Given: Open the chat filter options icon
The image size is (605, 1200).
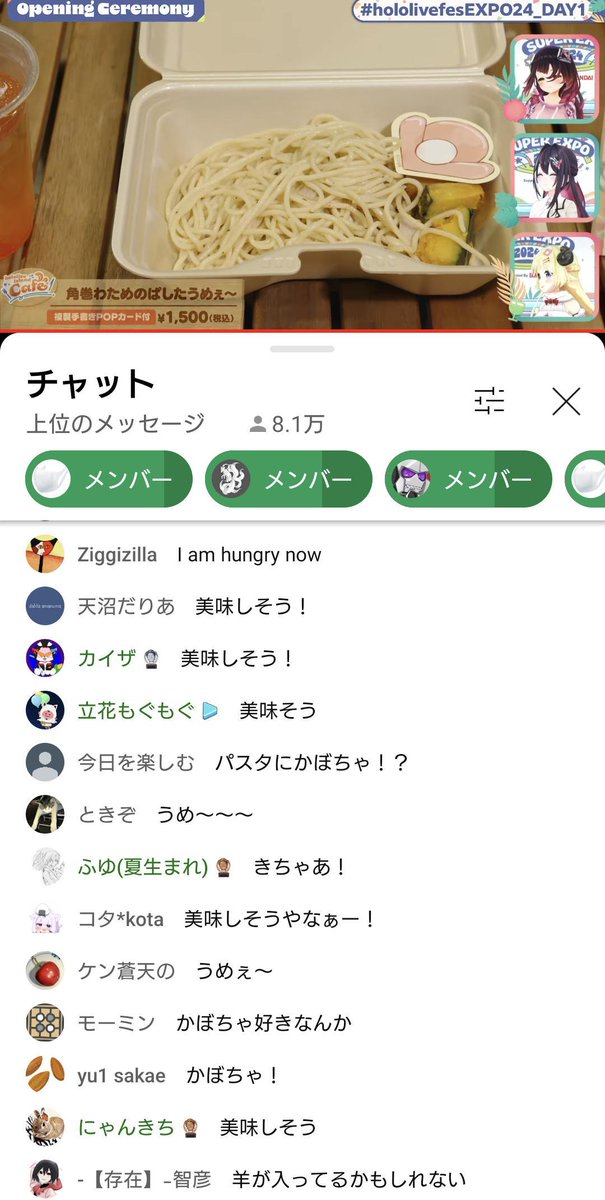Looking at the screenshot, I should (489, 402).
